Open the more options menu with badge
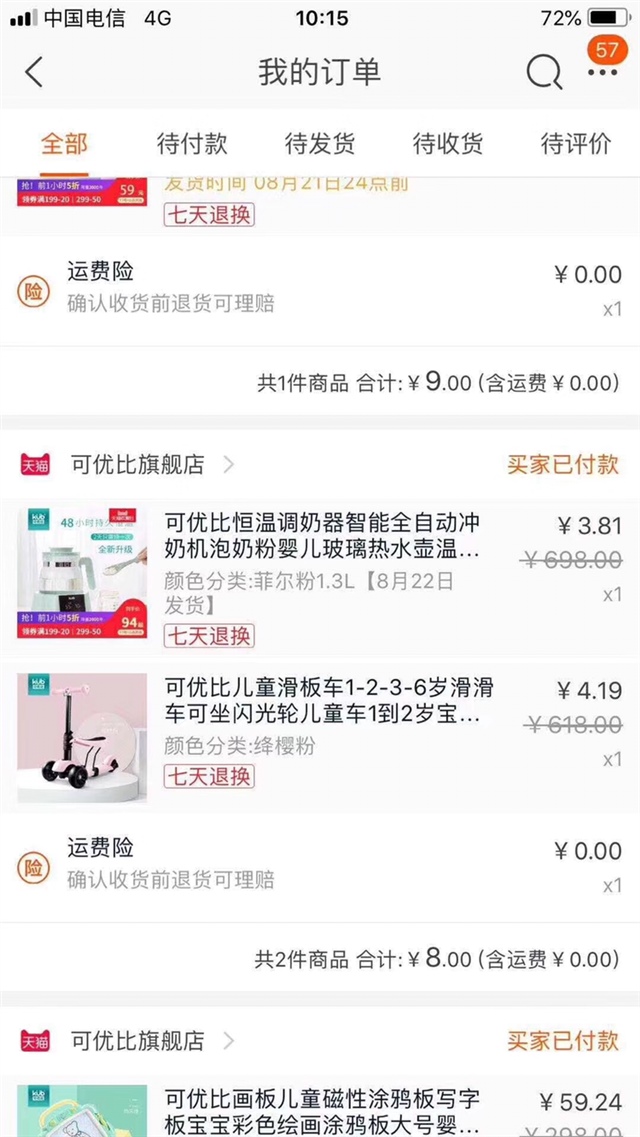This screenshot has height=1137, width=640. tap(602, 70)
